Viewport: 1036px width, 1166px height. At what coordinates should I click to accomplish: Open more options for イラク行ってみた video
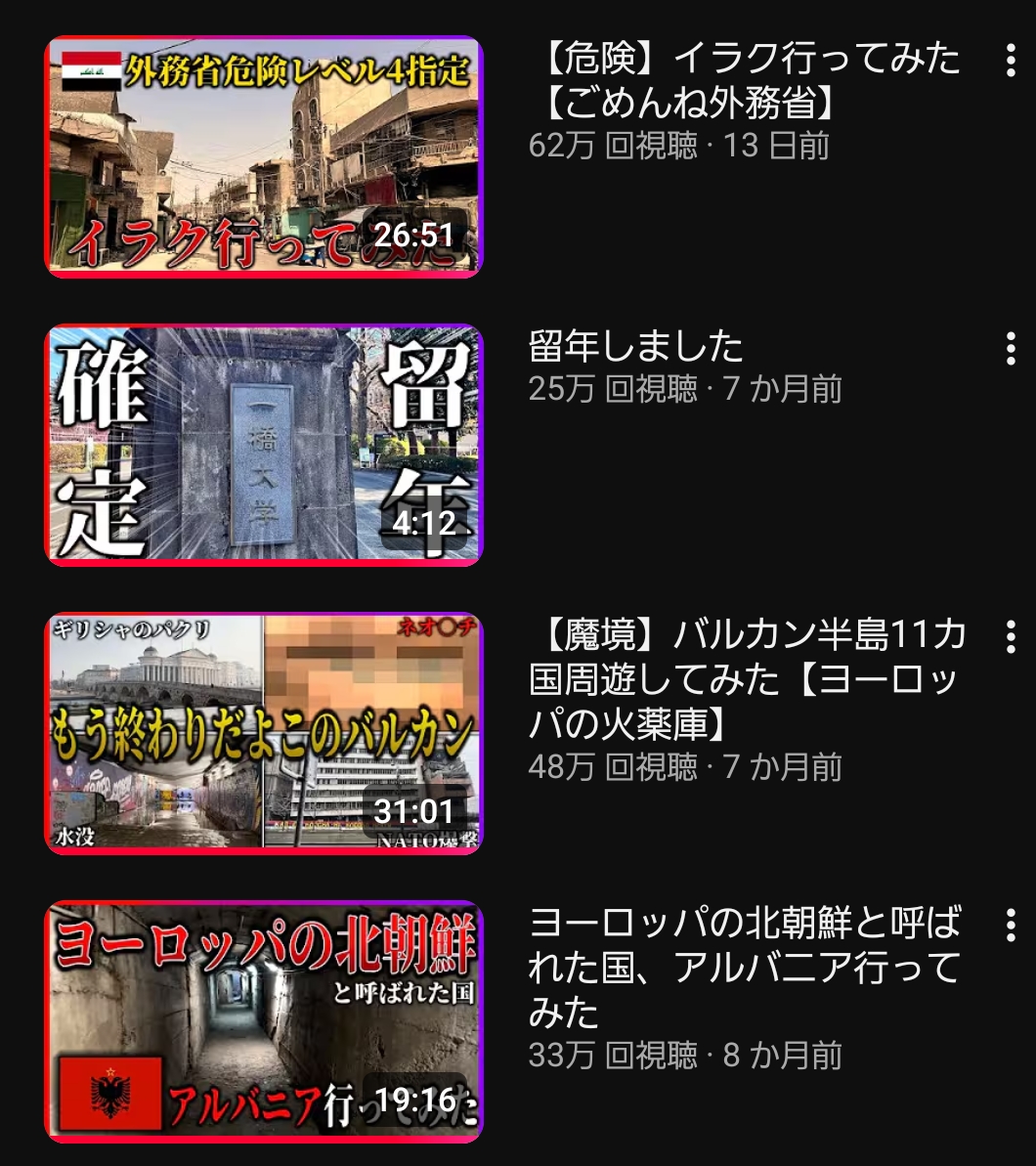coord(1011,61)
